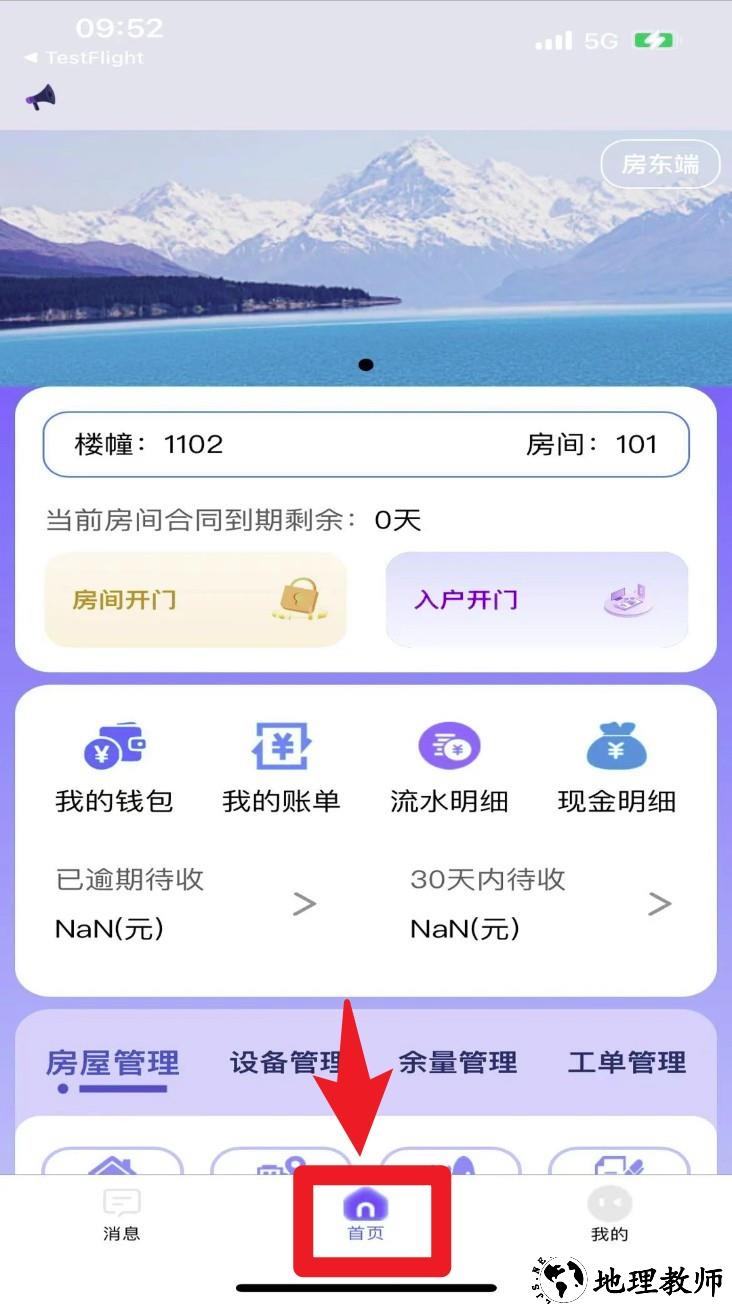The image size is (732, 1304).
Task: Return to TestFlight via the status bar link
Action: point(84,58)
